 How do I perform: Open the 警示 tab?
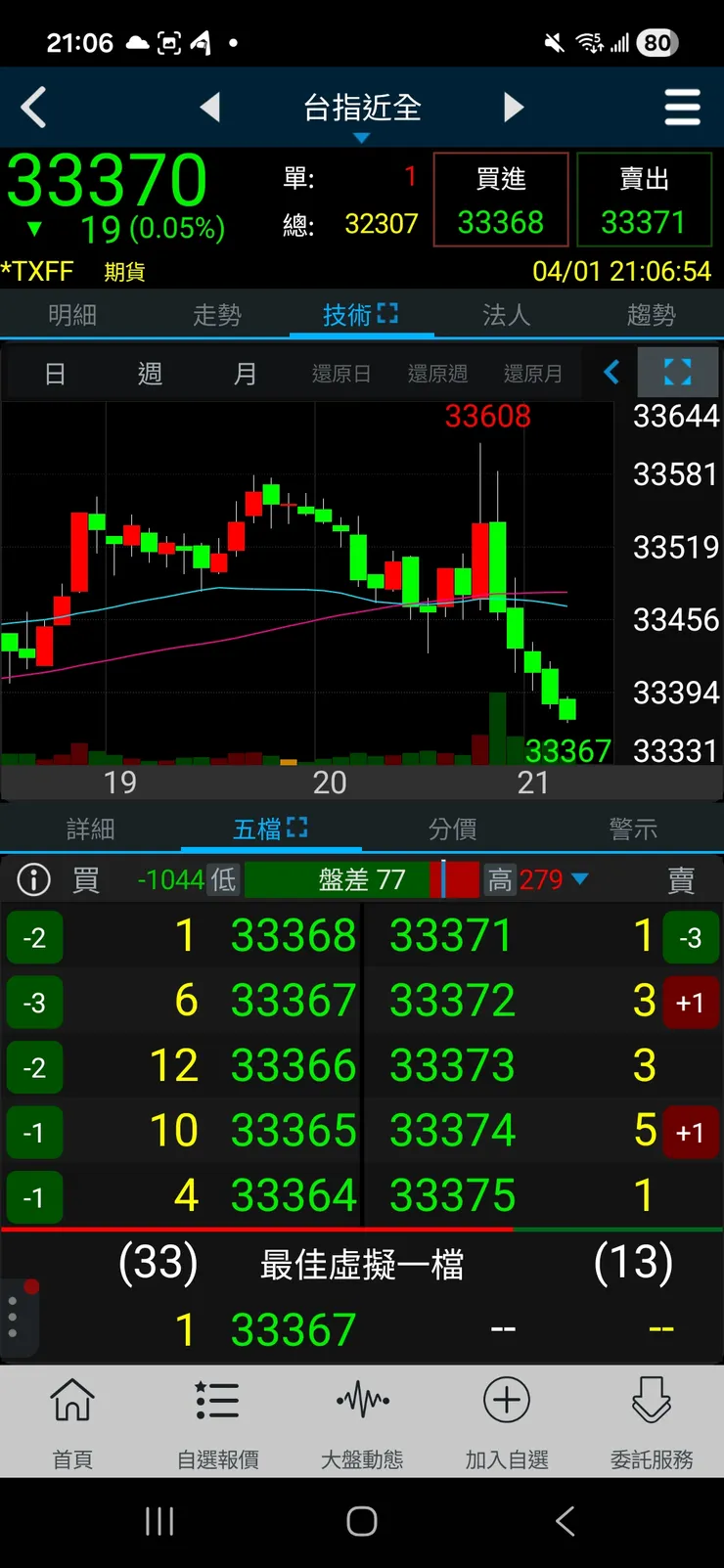click(633, 829)
